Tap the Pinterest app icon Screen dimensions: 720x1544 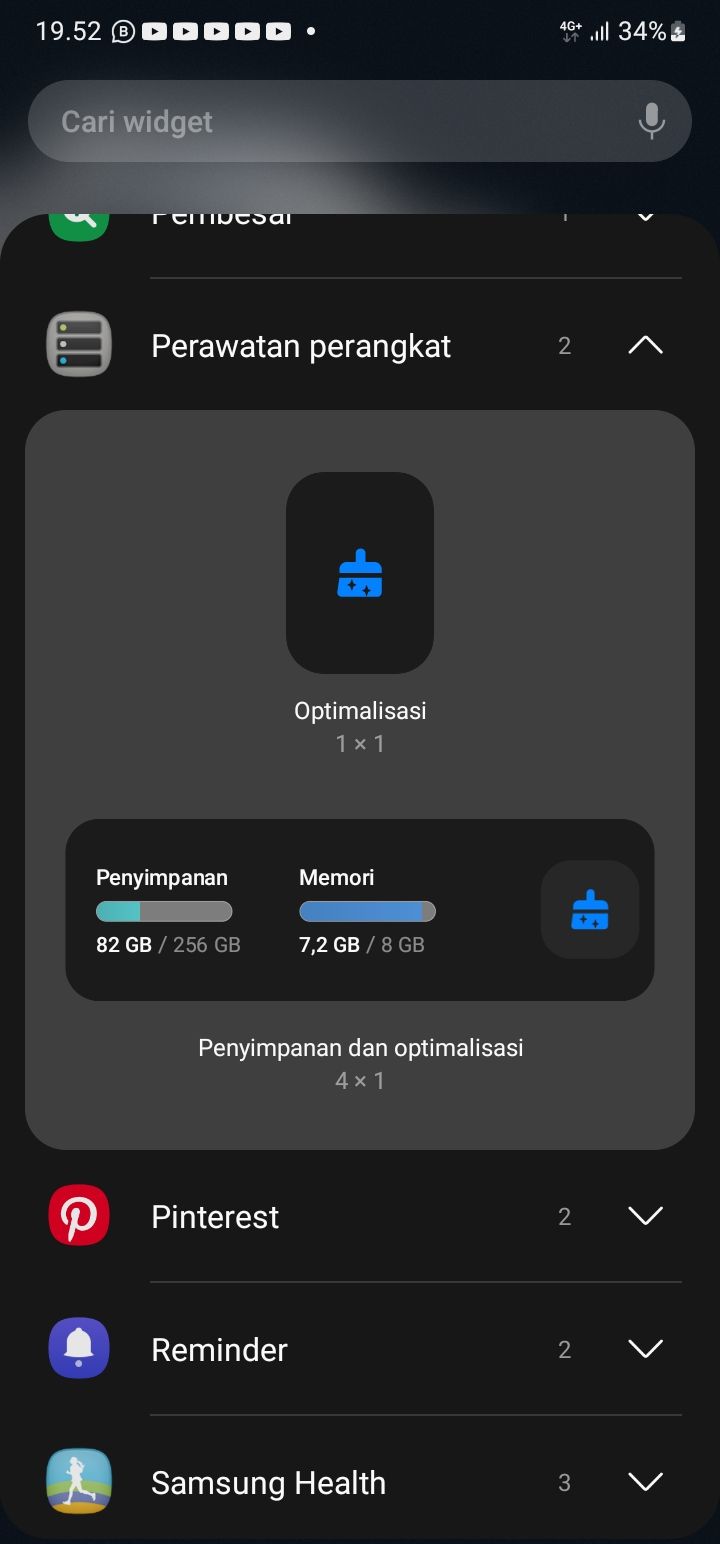pos(78,1215)
